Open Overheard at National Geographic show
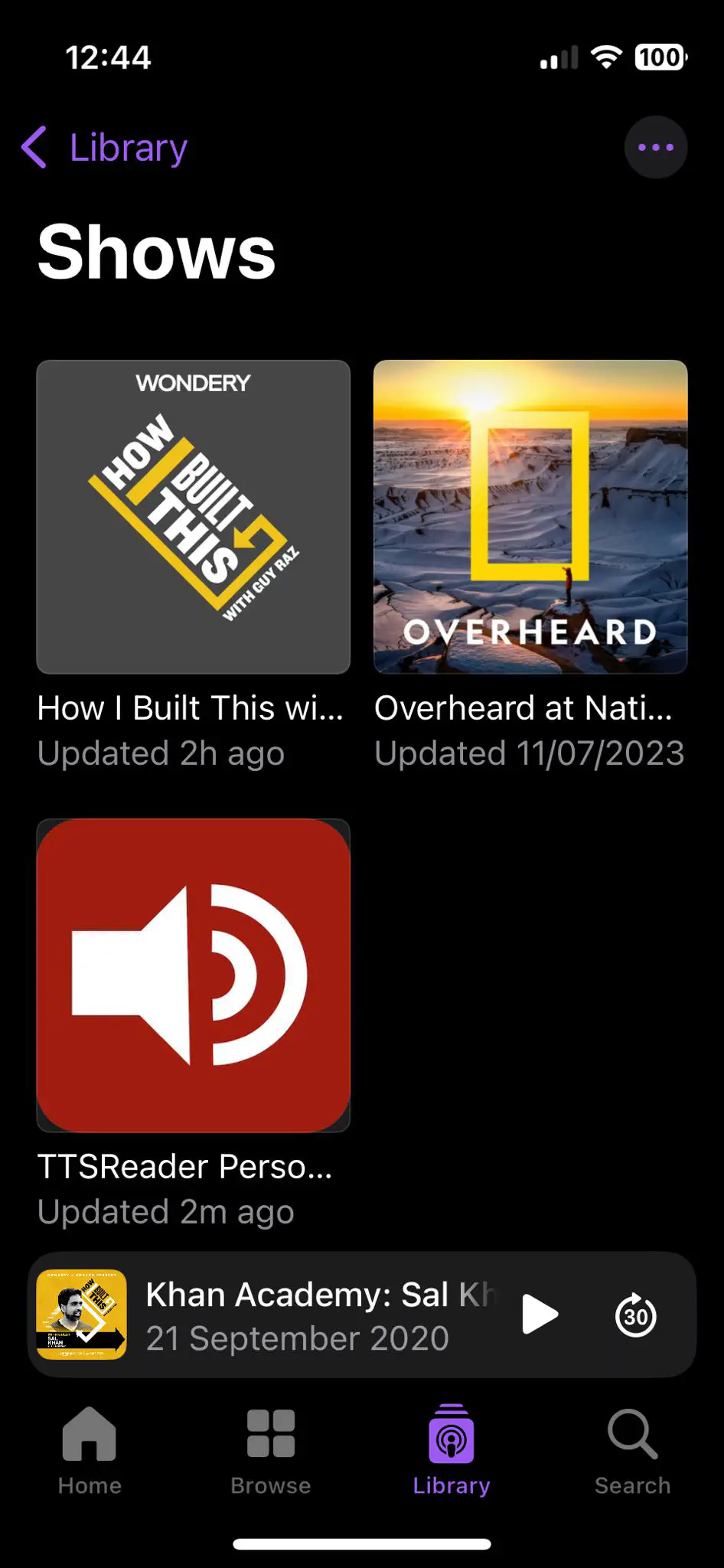Screen dimensions: 724x1568 point(530,517)
